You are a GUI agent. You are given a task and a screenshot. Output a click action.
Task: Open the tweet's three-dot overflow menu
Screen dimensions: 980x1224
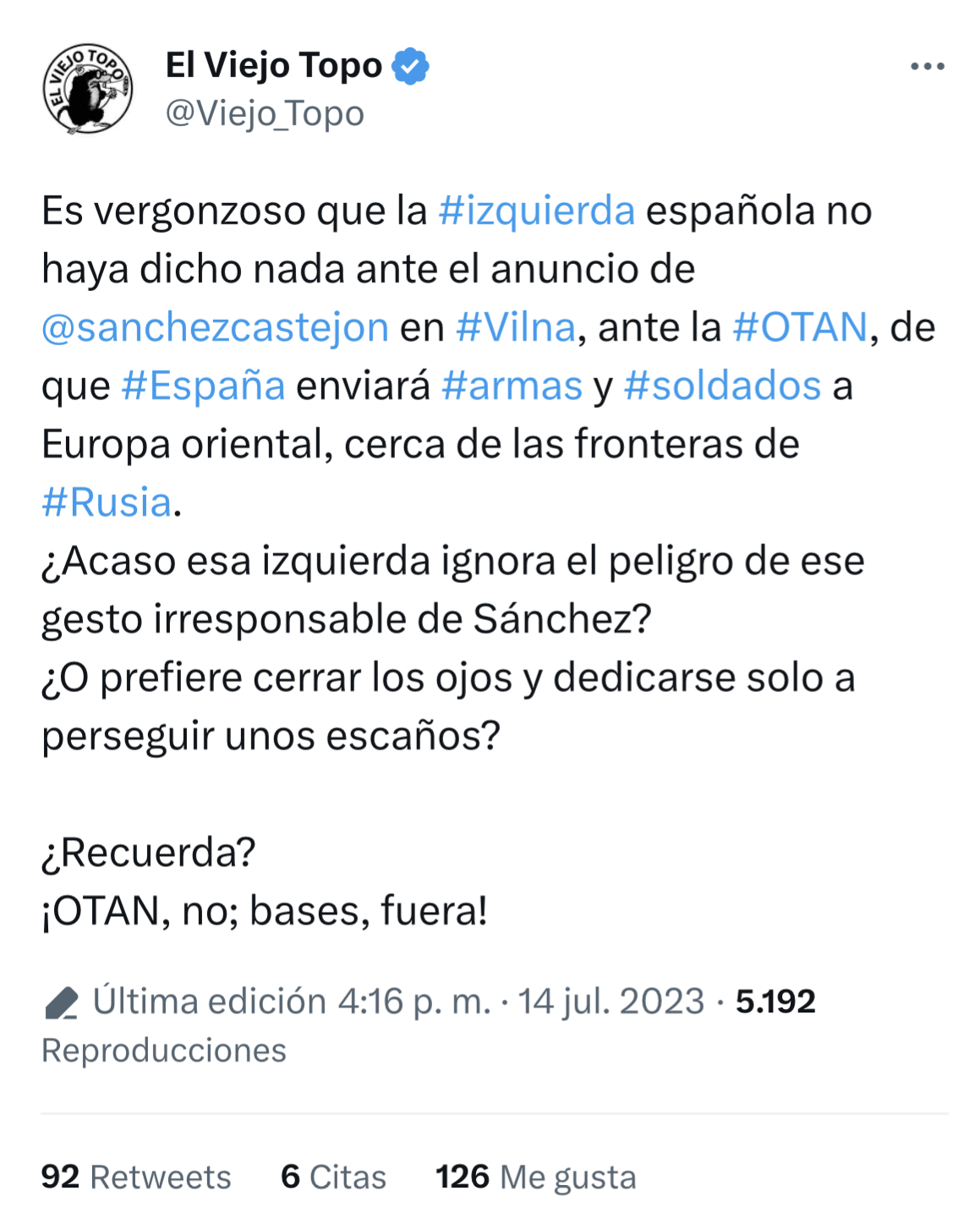tap(927, 67)
